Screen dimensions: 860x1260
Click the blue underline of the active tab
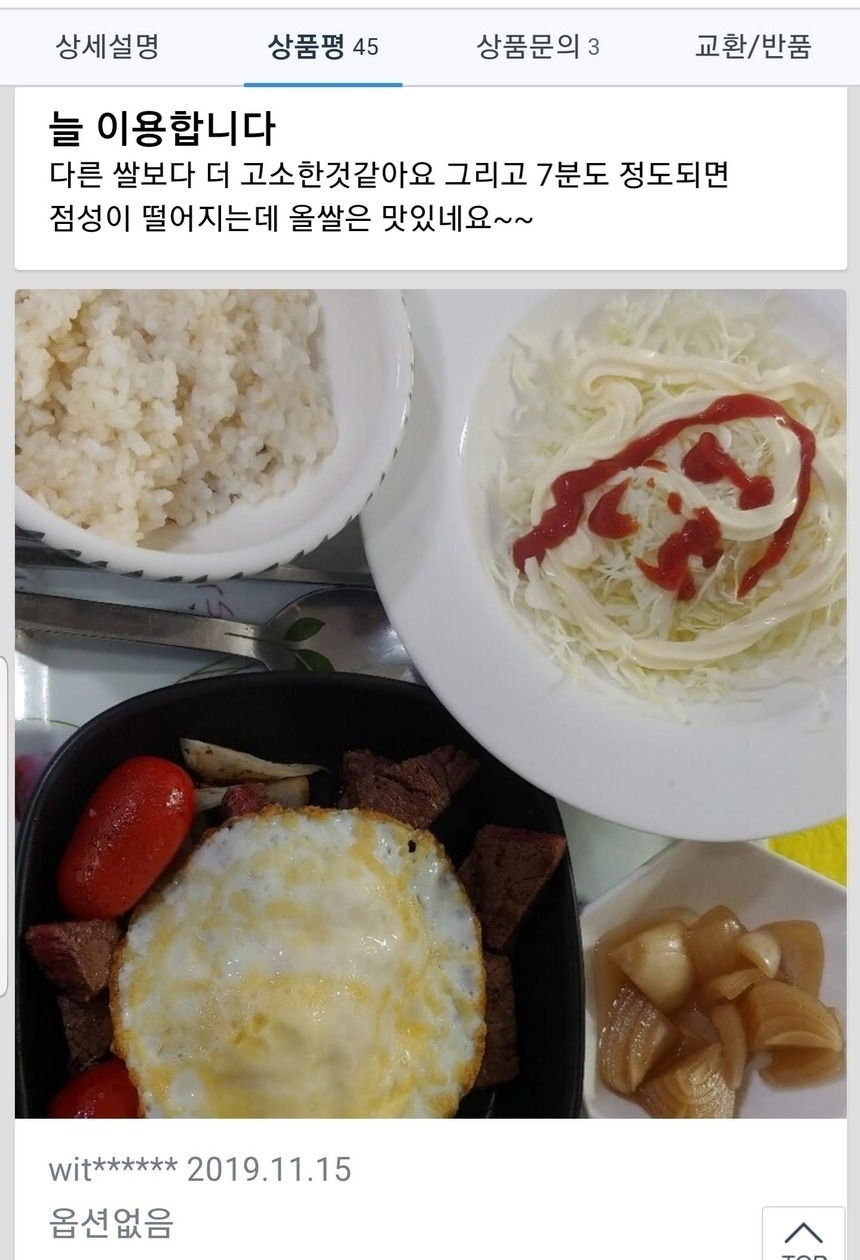coord(322,82)
